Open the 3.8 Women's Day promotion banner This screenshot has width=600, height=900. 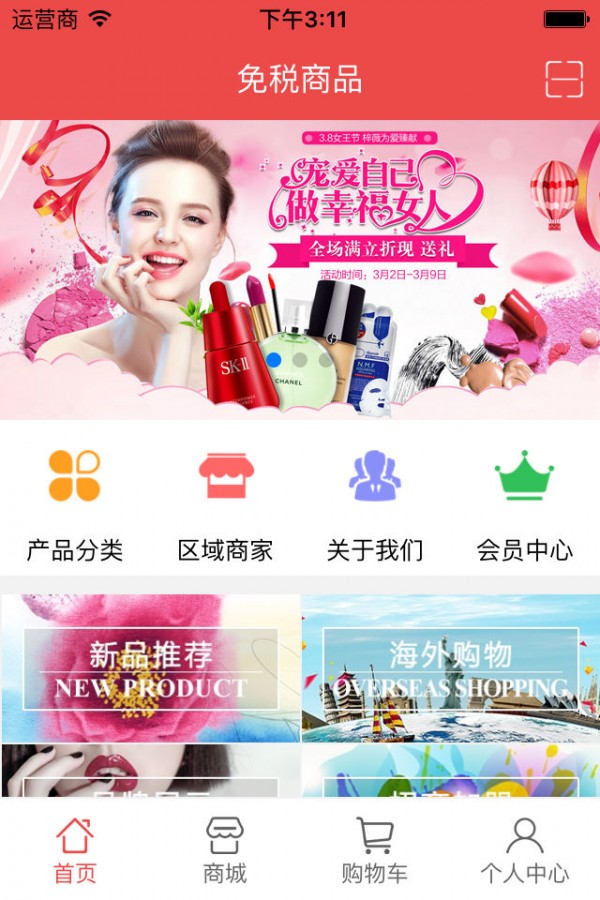pos(300,270)
